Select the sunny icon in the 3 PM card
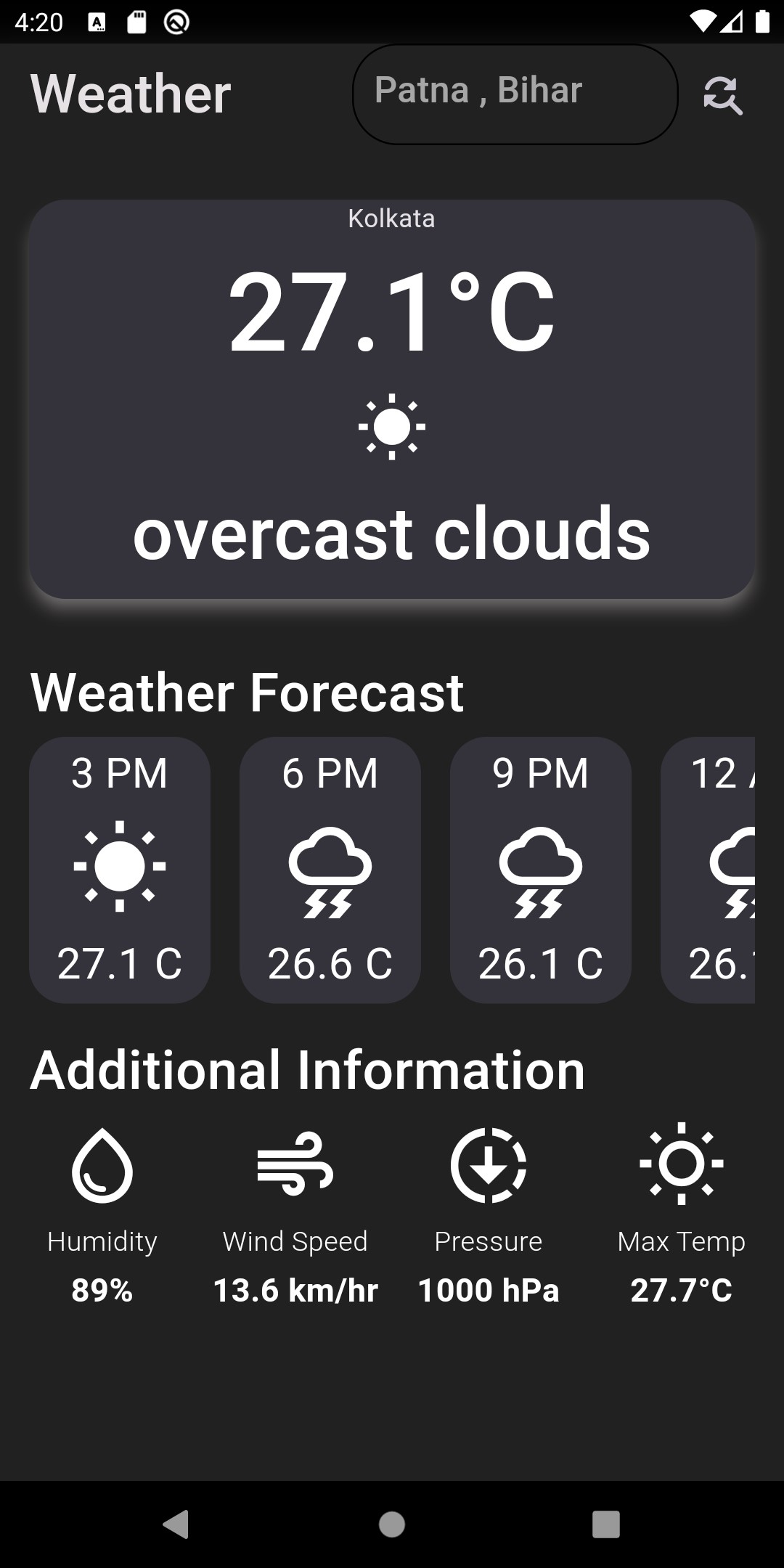The width and height of the screenshot is (784, 1568). pyautogui.click(x=118, y=865)
